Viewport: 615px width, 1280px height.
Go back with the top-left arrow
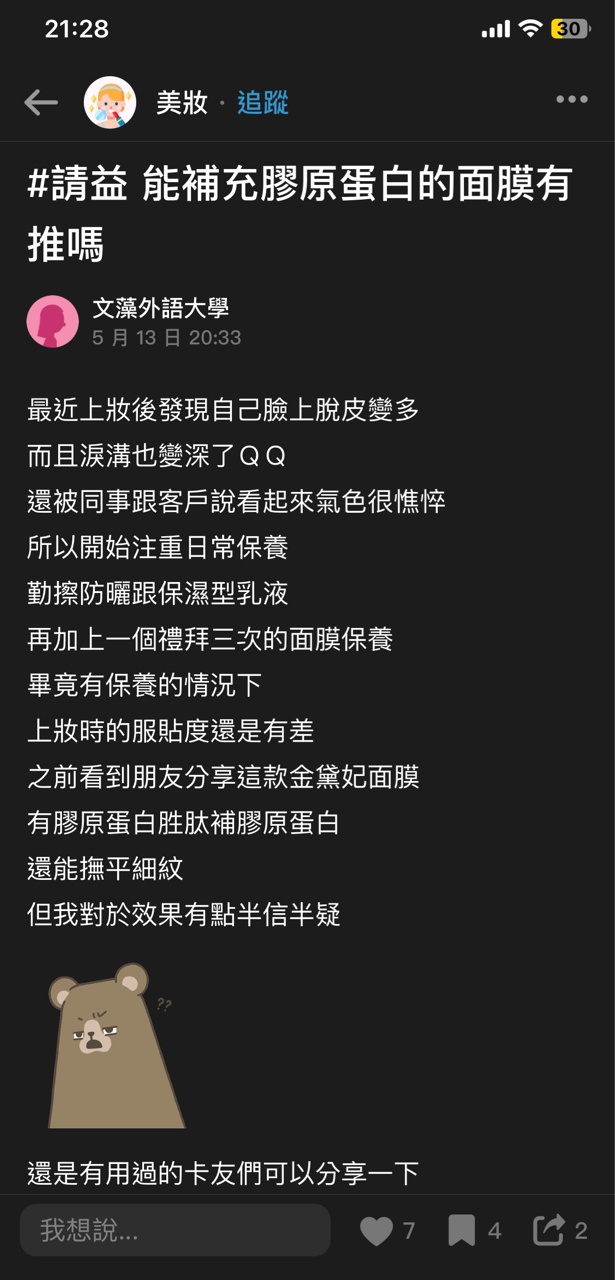click(x=41, y=102)
